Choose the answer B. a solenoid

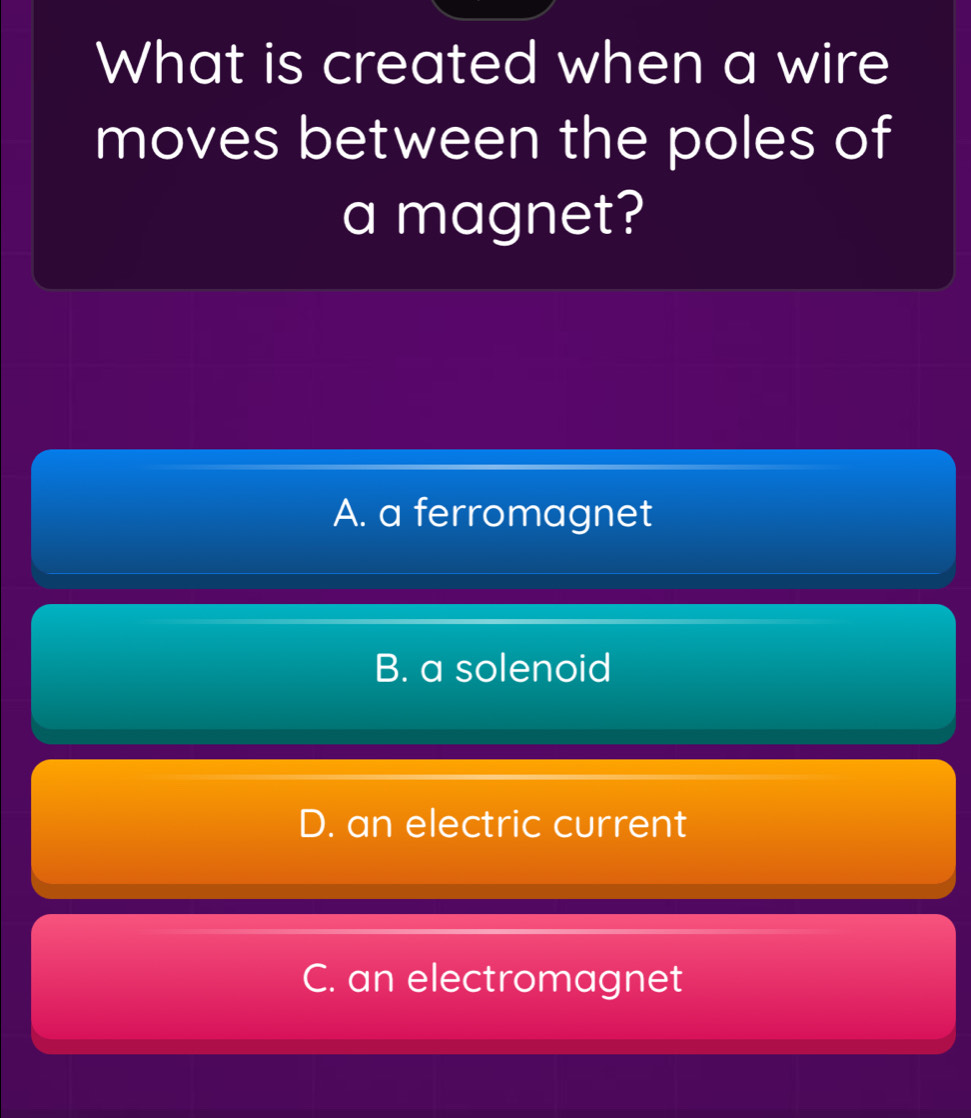coord(493,669)
